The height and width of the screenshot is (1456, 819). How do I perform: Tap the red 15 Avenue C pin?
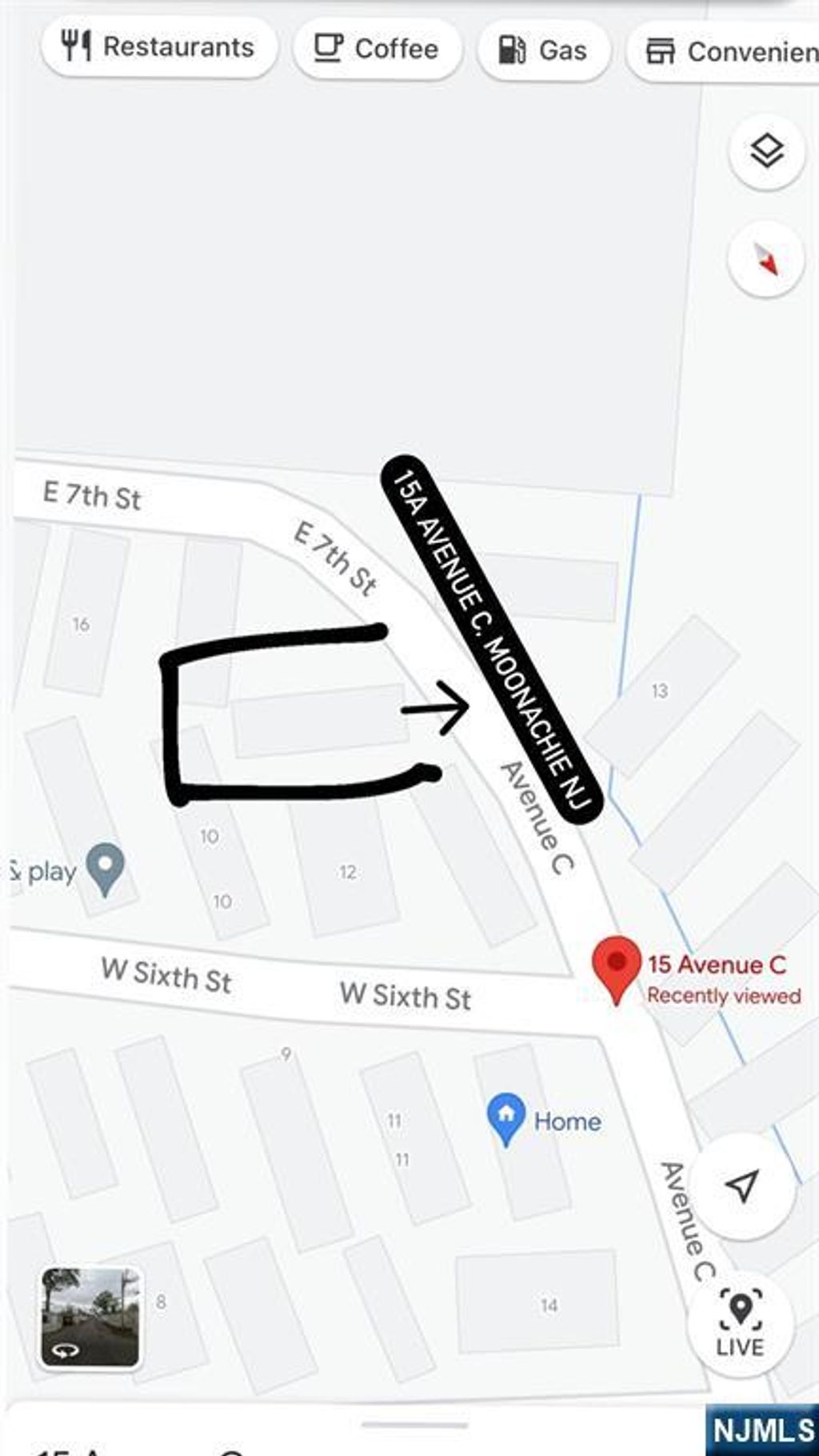(616, 970)
